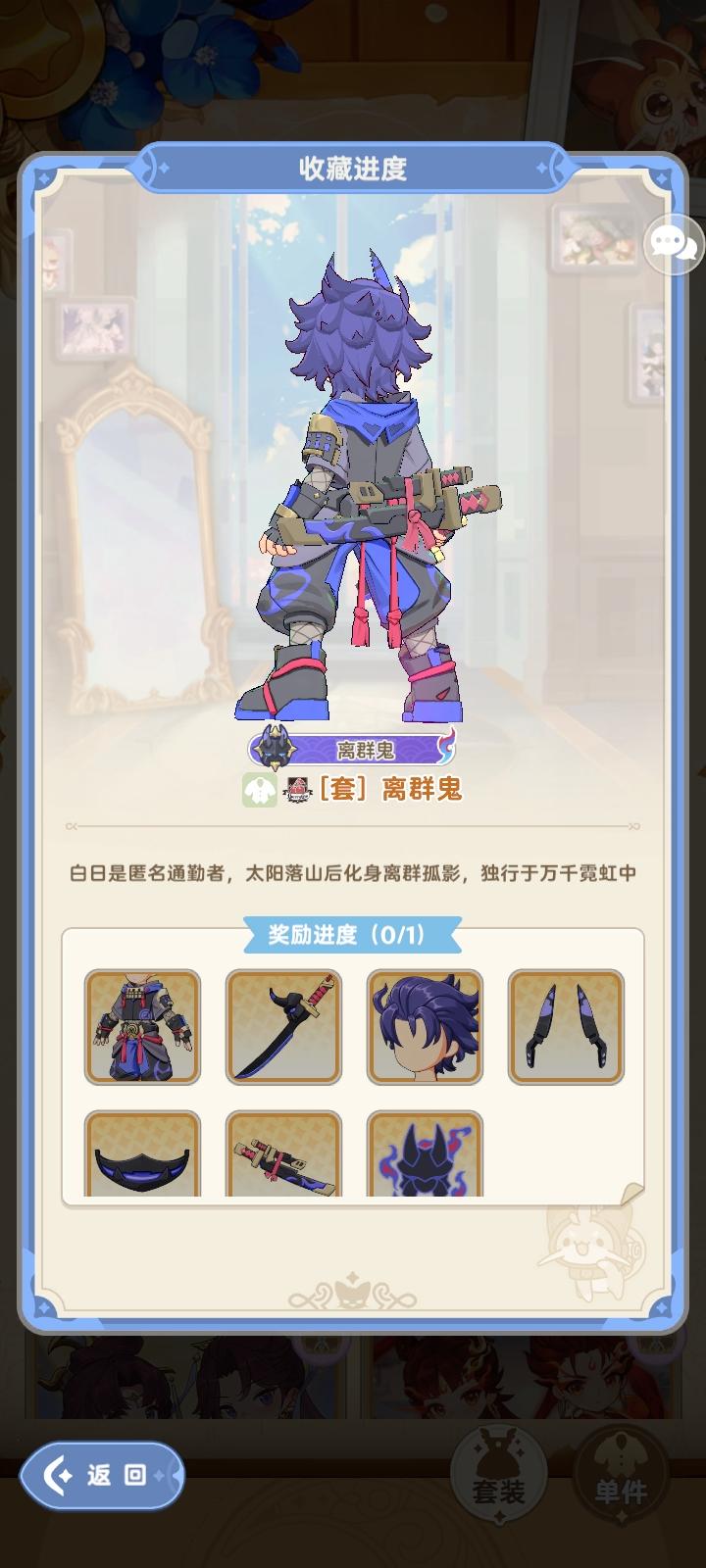Click the full outfit thumbnail in the rewards grid

pos(140,1026)
